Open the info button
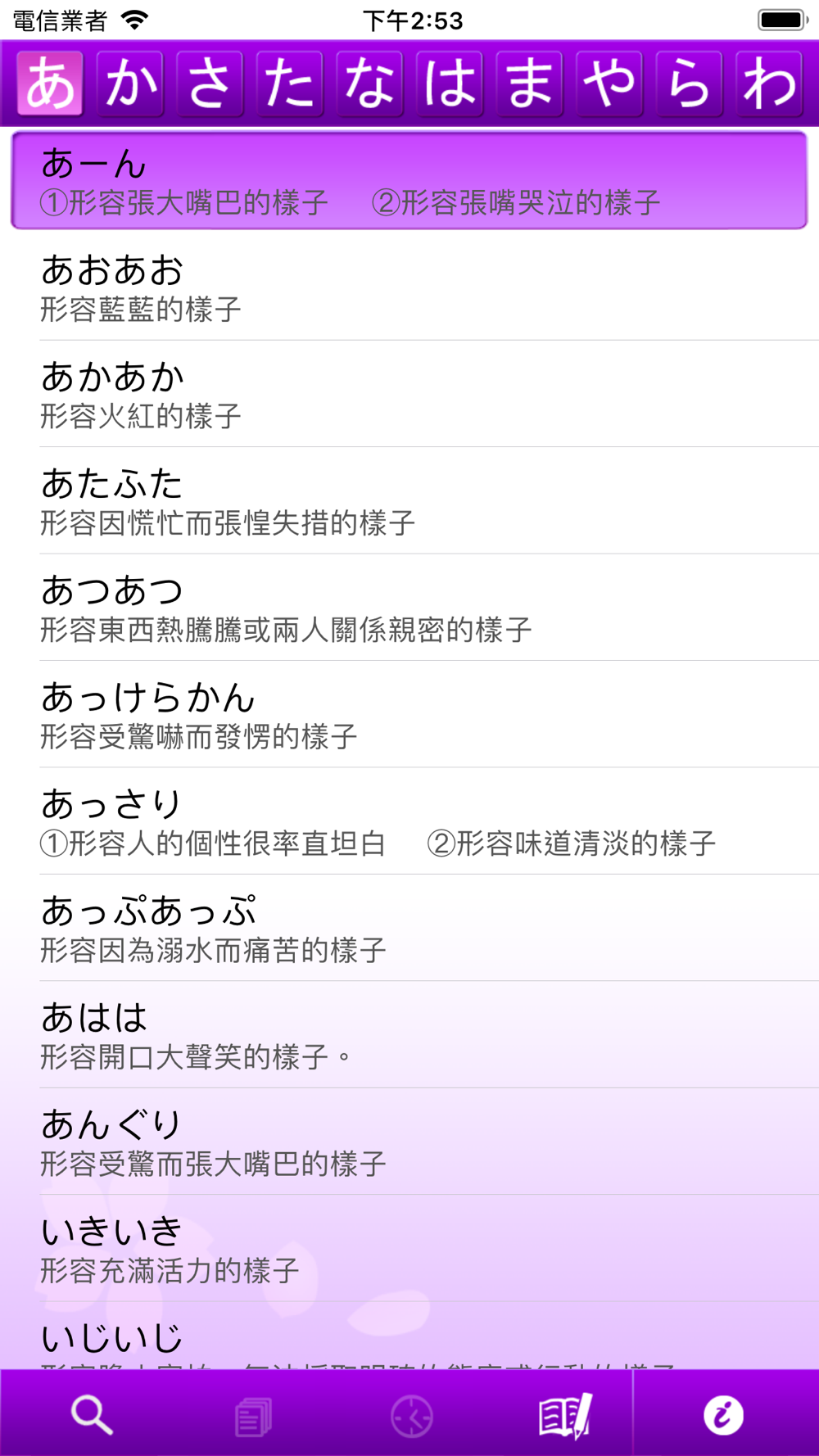Image resolution: width=819 pixels, height=1456 pixels. click(x=723, y=1415)
